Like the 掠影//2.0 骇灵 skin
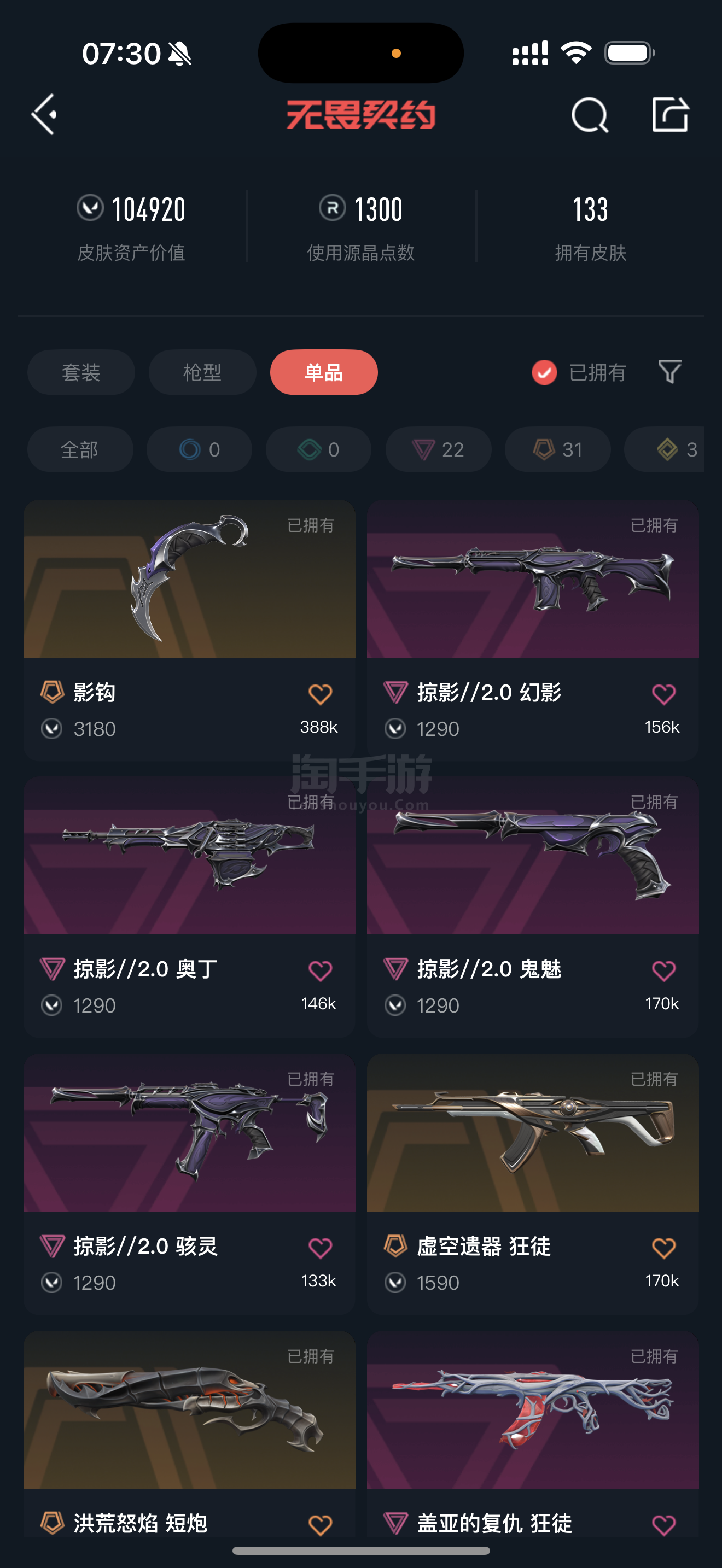 320,1248
